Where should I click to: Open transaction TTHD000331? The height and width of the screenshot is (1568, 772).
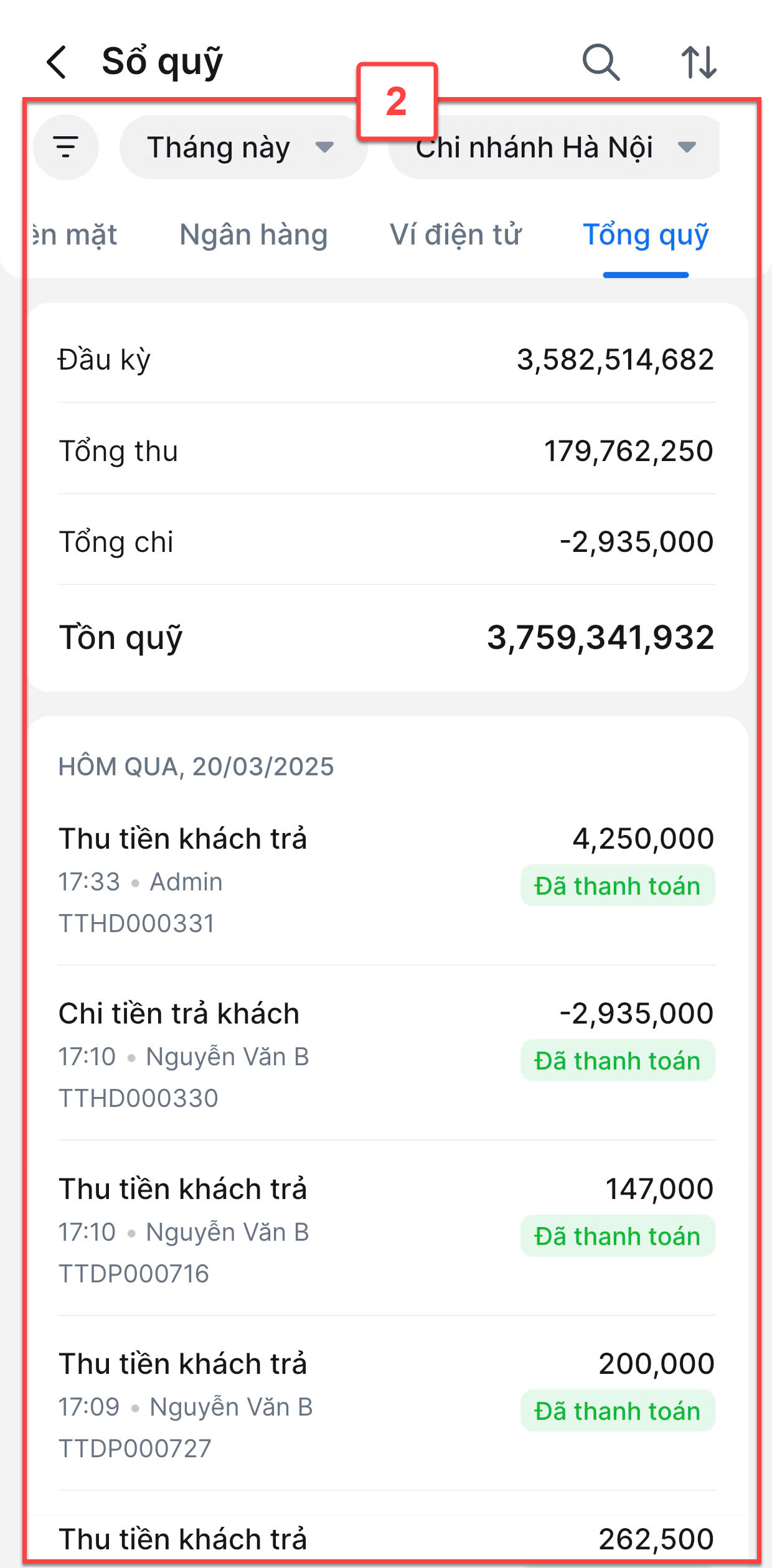tap(386, 880)
